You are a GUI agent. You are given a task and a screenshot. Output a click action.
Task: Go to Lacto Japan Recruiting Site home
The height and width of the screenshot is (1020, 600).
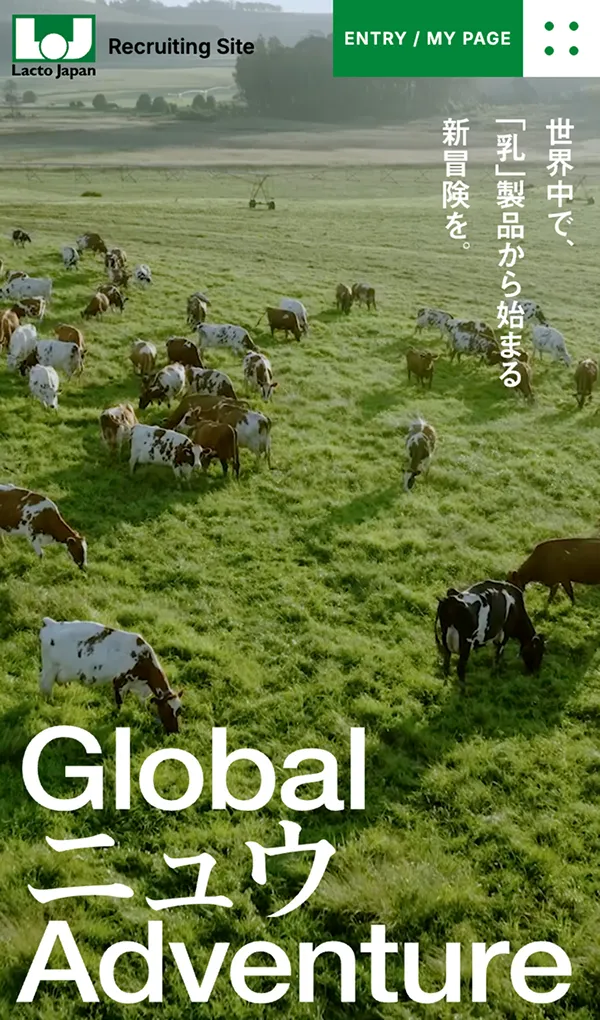tap(132, 45)
